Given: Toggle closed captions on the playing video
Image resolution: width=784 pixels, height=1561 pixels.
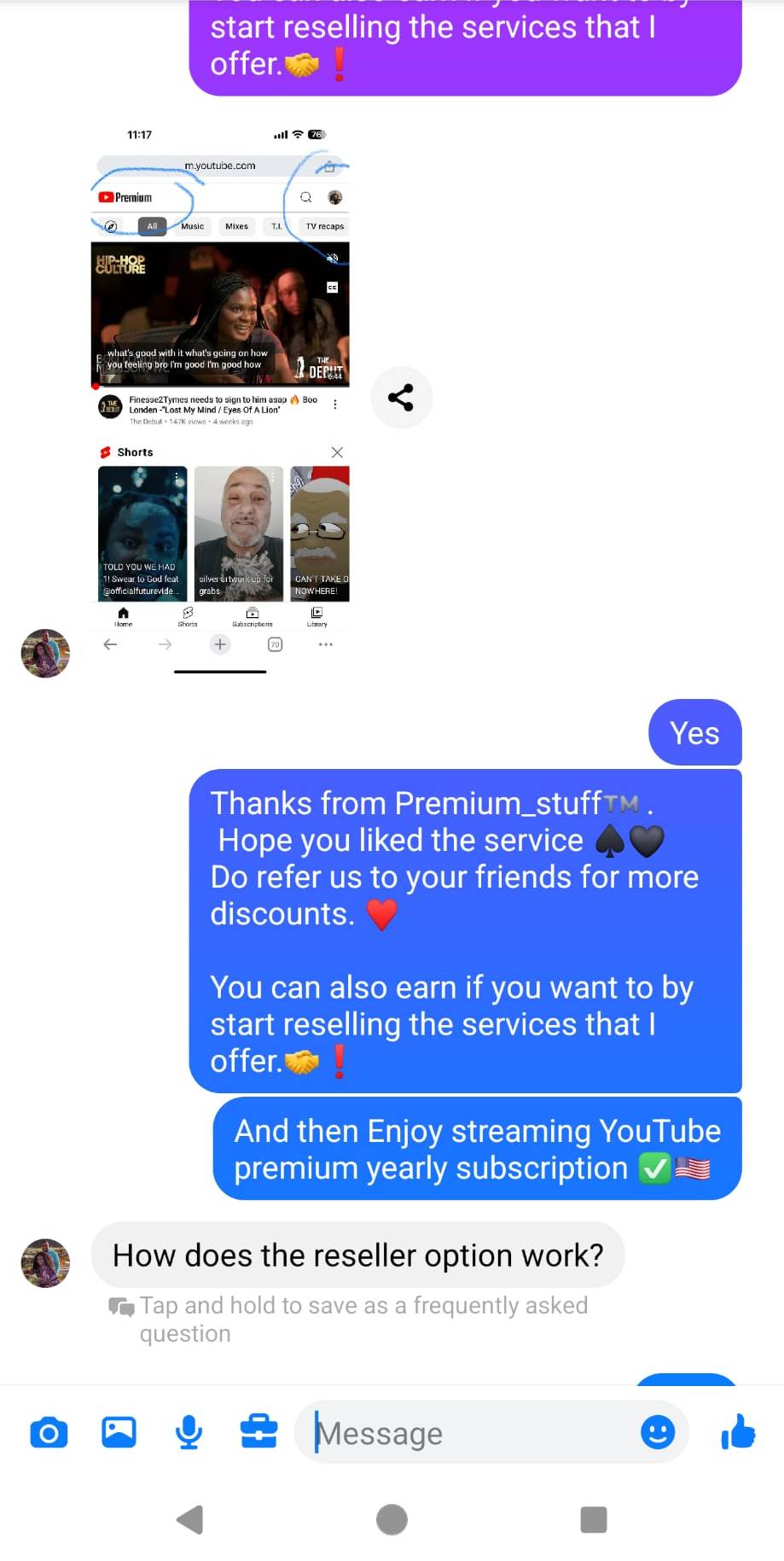Looking at the screenshot, I should point(333,287).
